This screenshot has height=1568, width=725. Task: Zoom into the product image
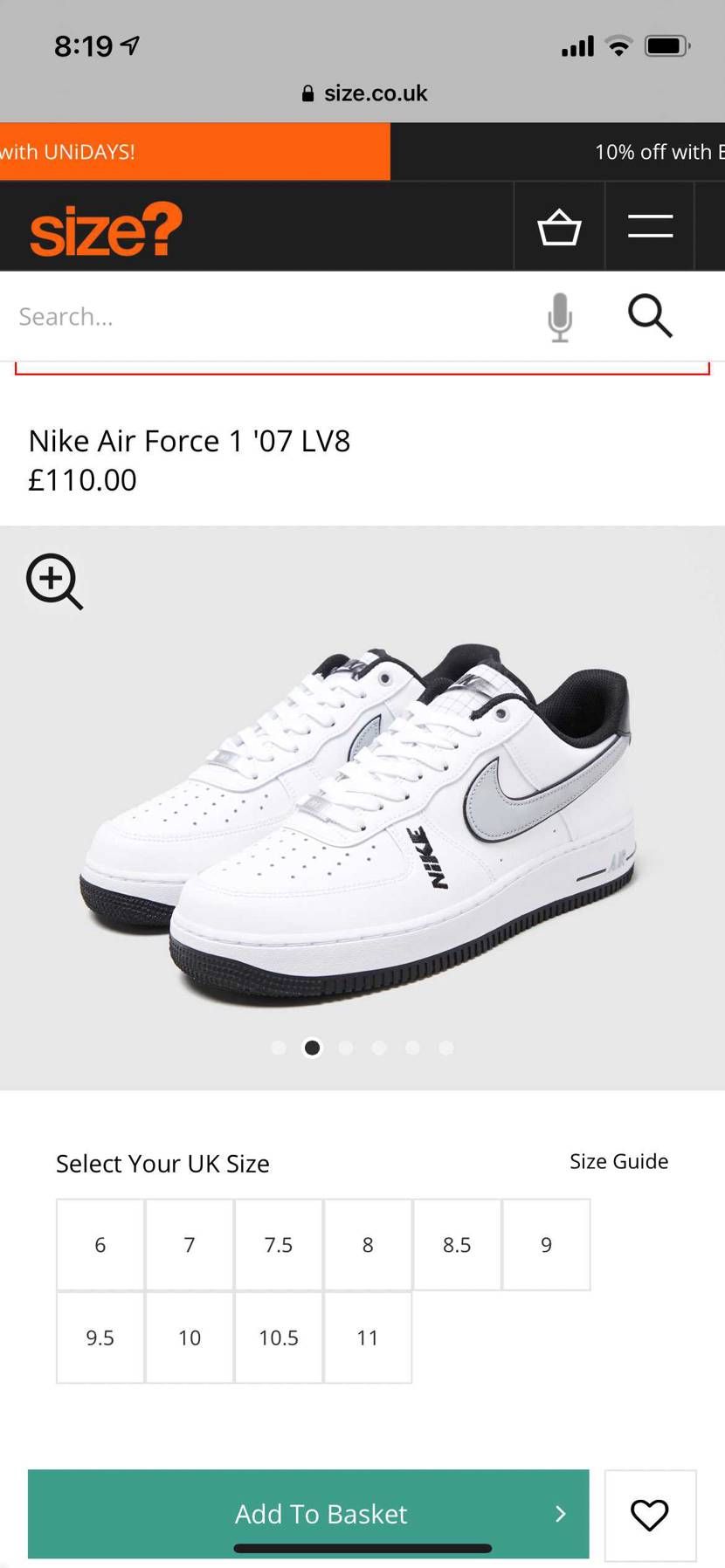click(54, 581)
